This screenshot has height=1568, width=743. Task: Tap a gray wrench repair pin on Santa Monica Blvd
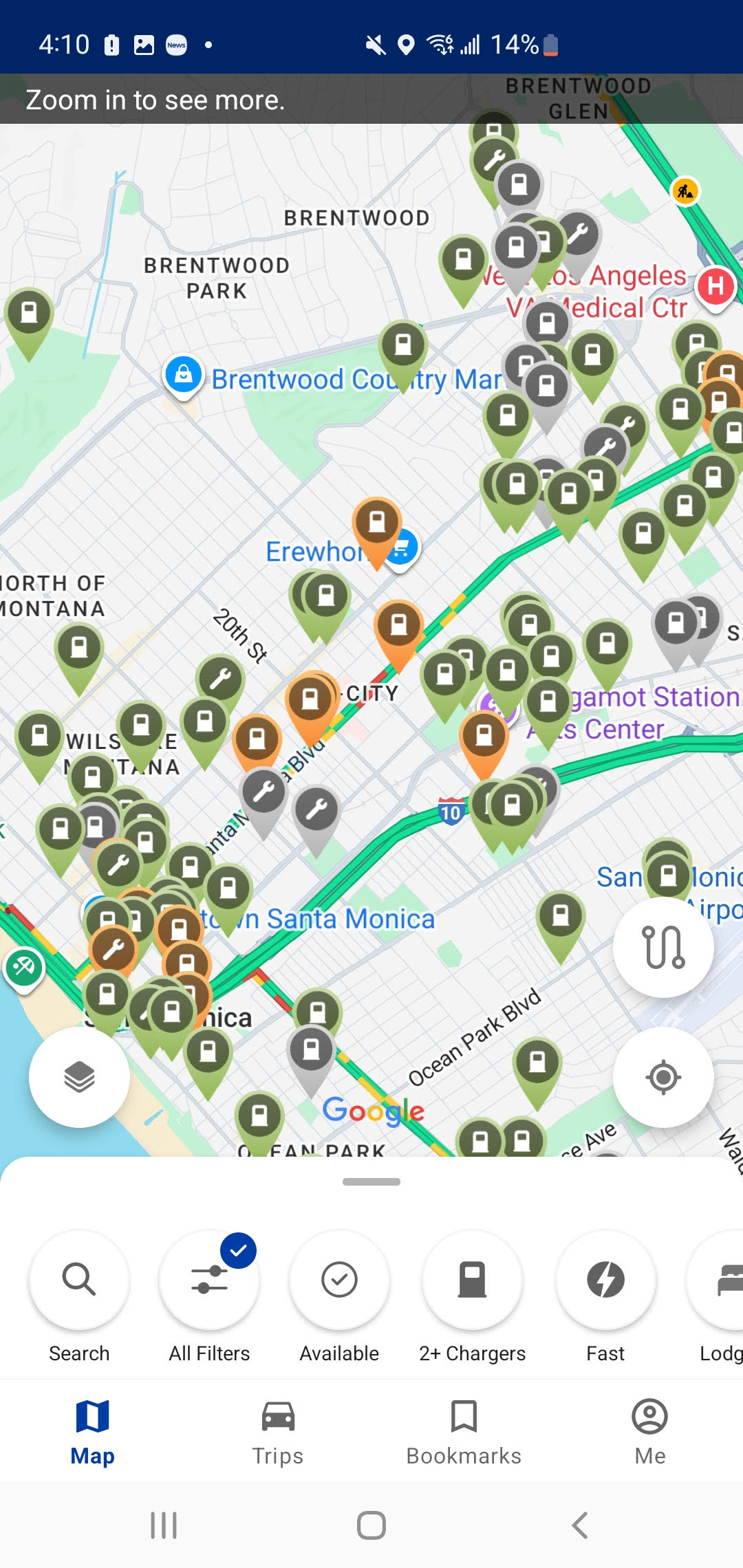[x=265, y=791]
